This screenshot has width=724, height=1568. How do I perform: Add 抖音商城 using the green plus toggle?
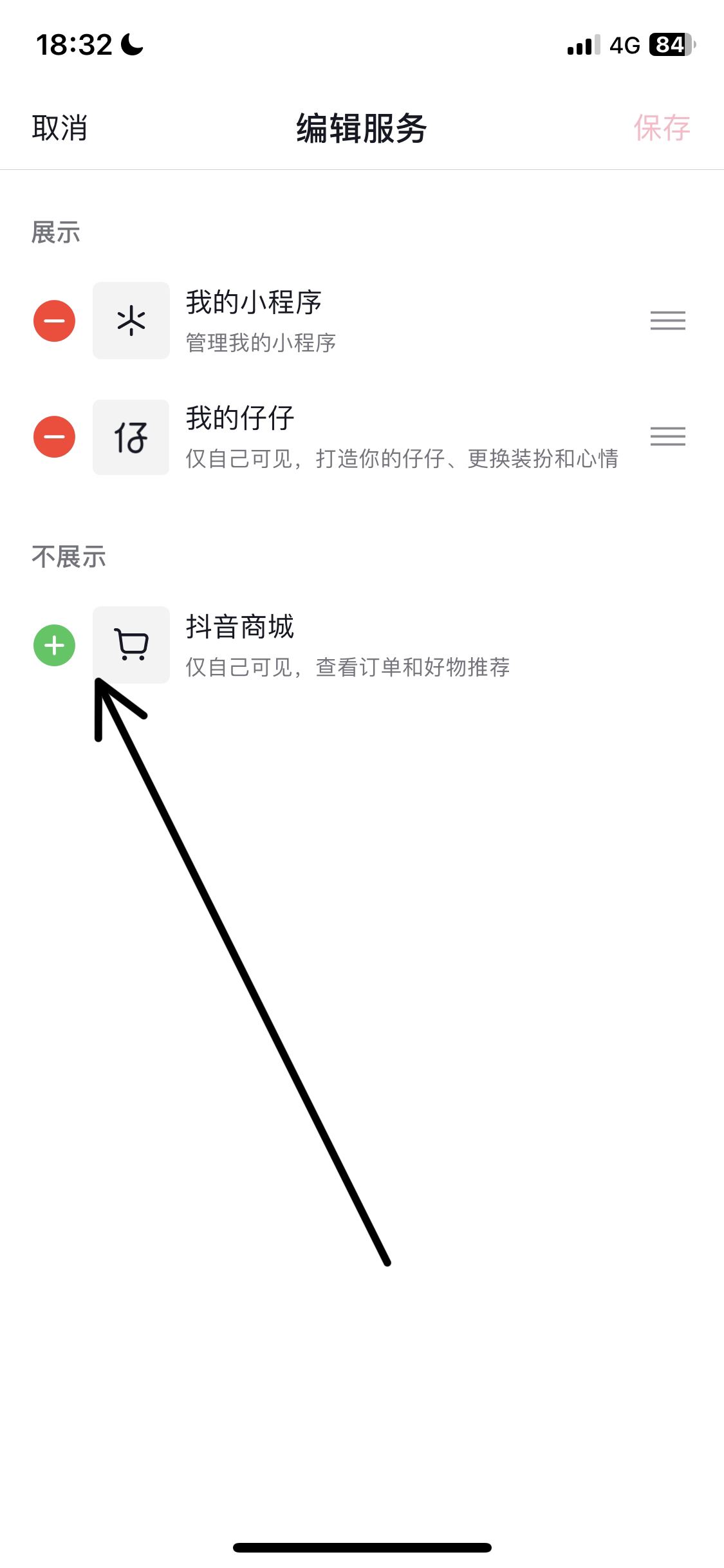click(54, 645)
